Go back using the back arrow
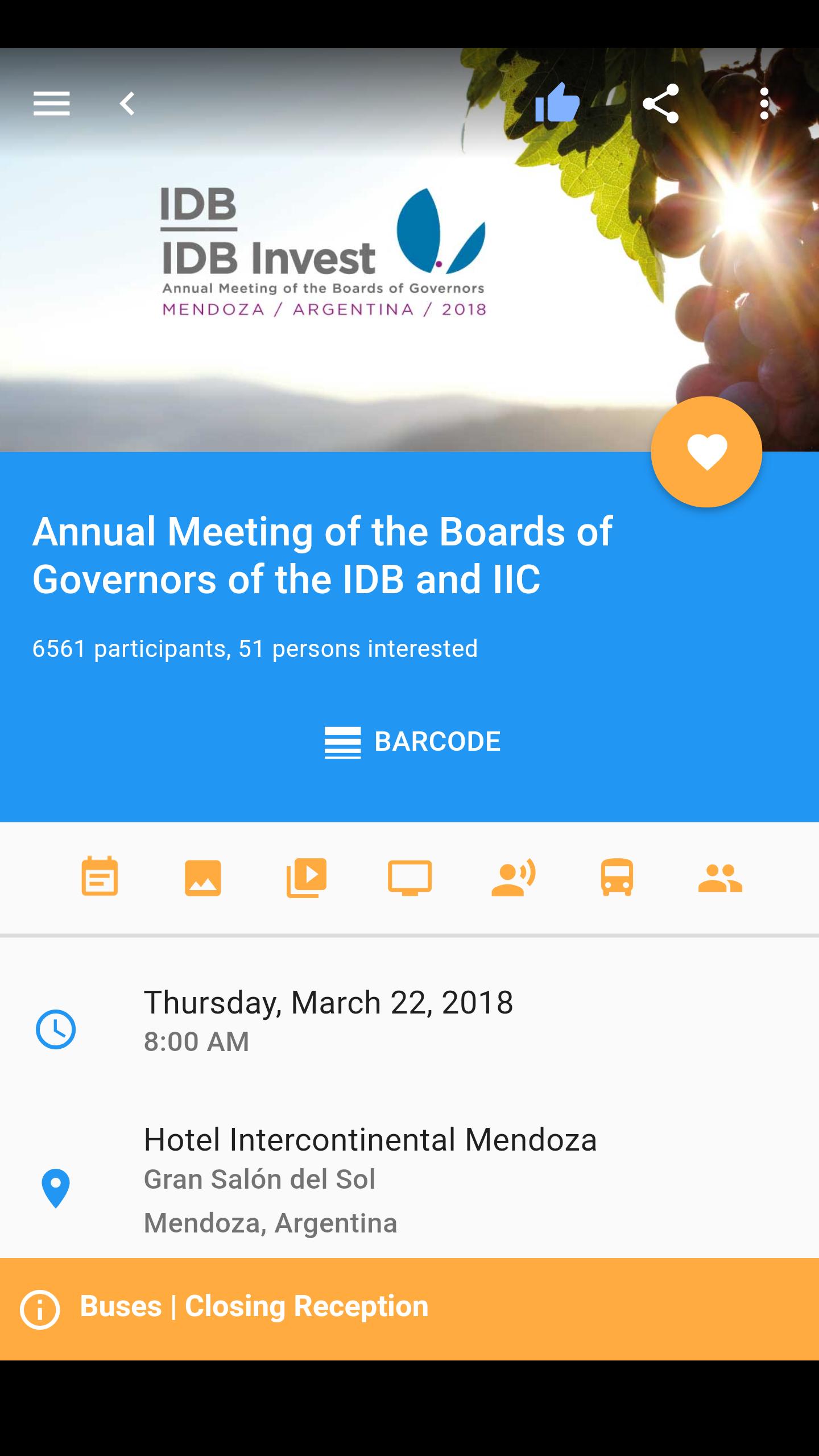The height and width of the screenshot is (1456, 819). click(x=126, y=104)
